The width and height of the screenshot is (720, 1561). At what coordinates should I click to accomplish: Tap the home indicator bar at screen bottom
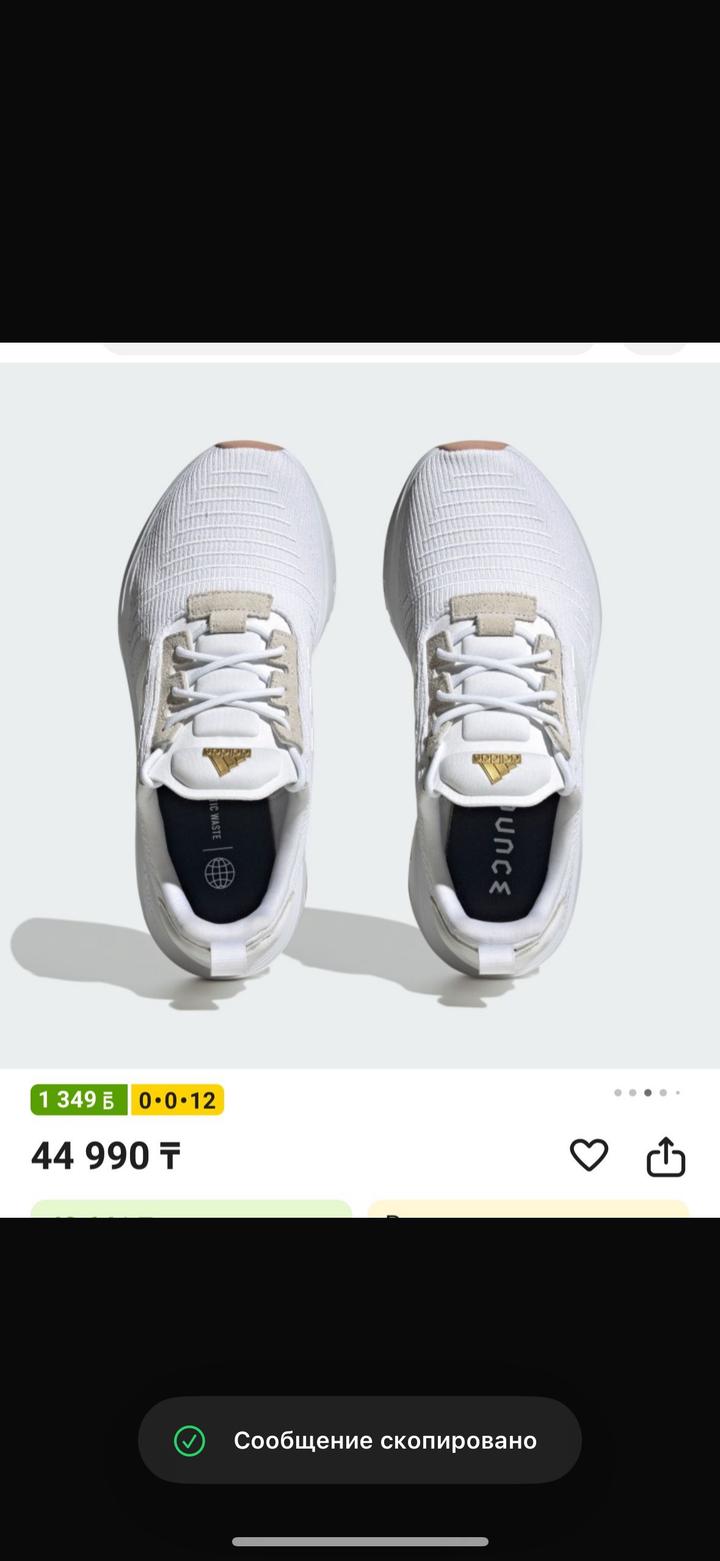click(360, 1542)
